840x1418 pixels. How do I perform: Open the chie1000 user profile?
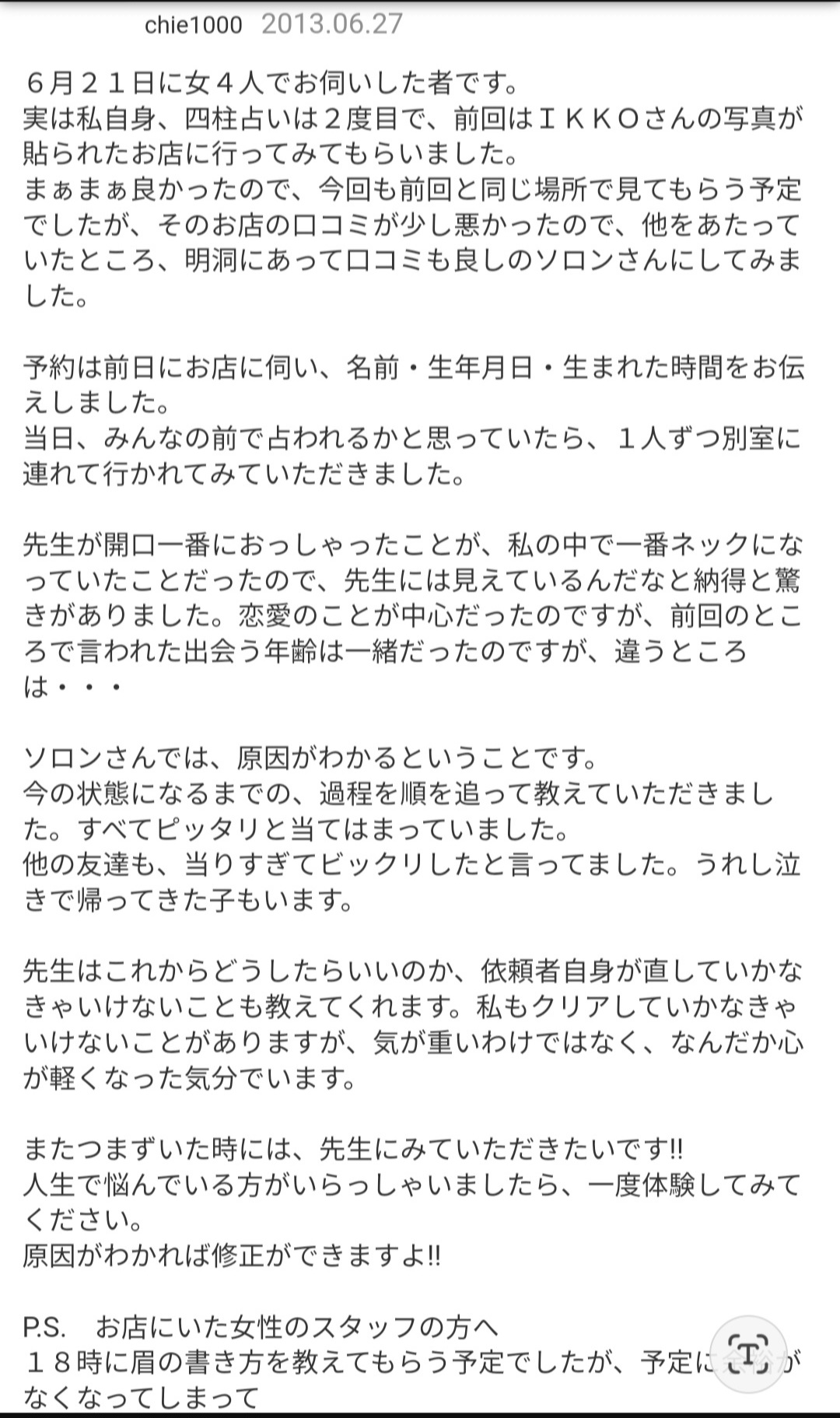coord(194,25)
